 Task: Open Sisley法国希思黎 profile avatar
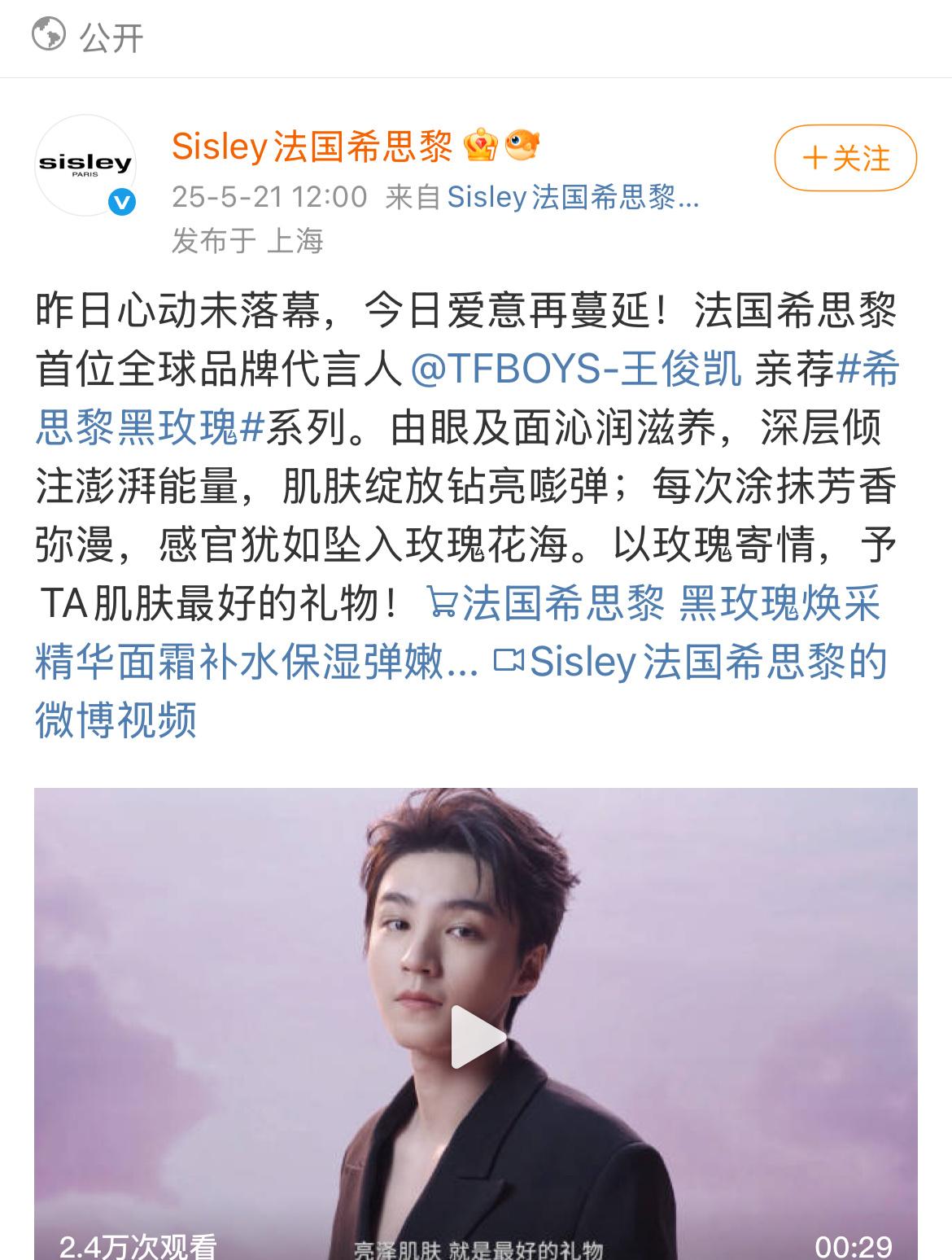point(85,165)
